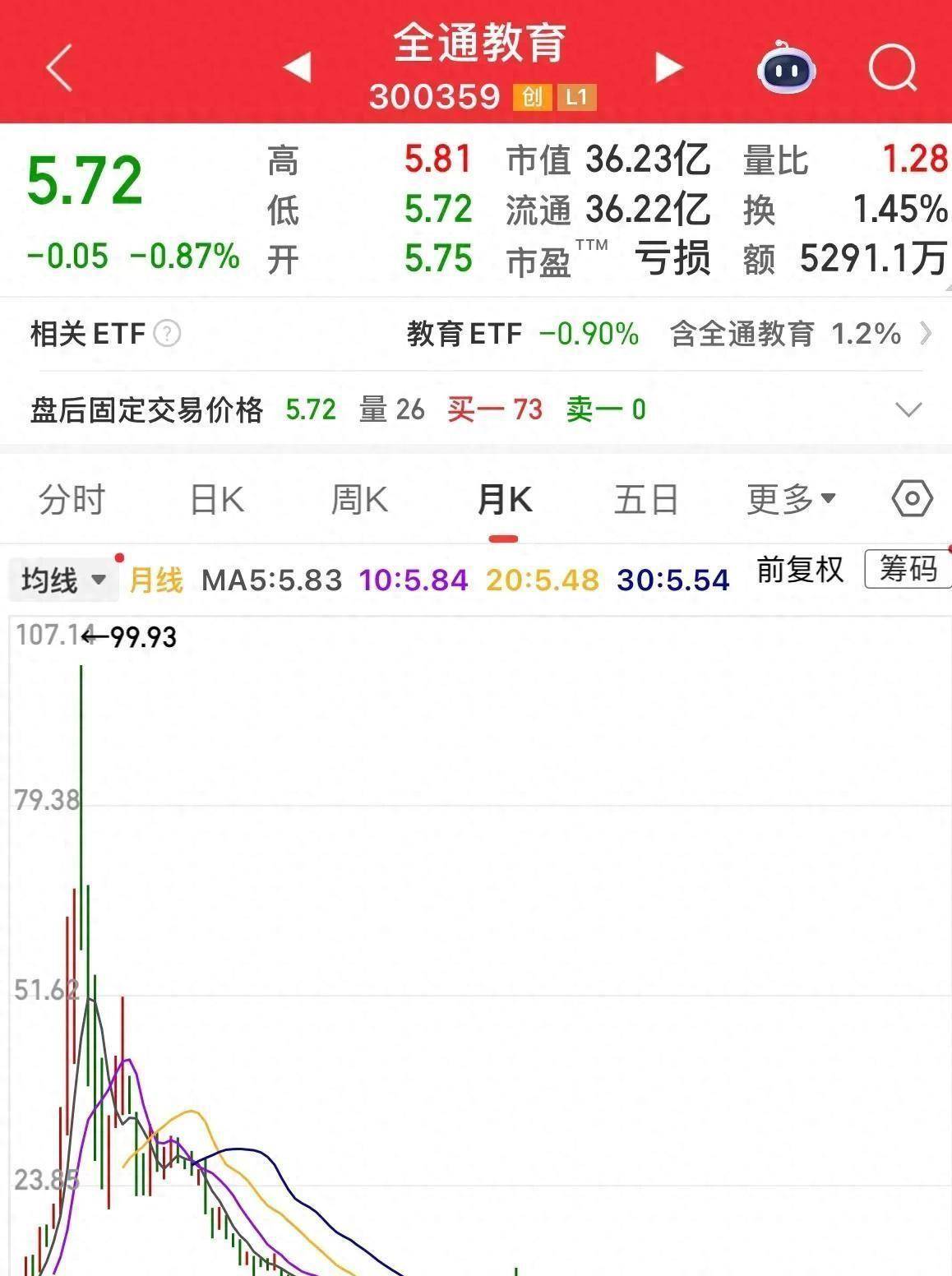
Task: Switch to the 分时 tab
Action: coord(72,499)
